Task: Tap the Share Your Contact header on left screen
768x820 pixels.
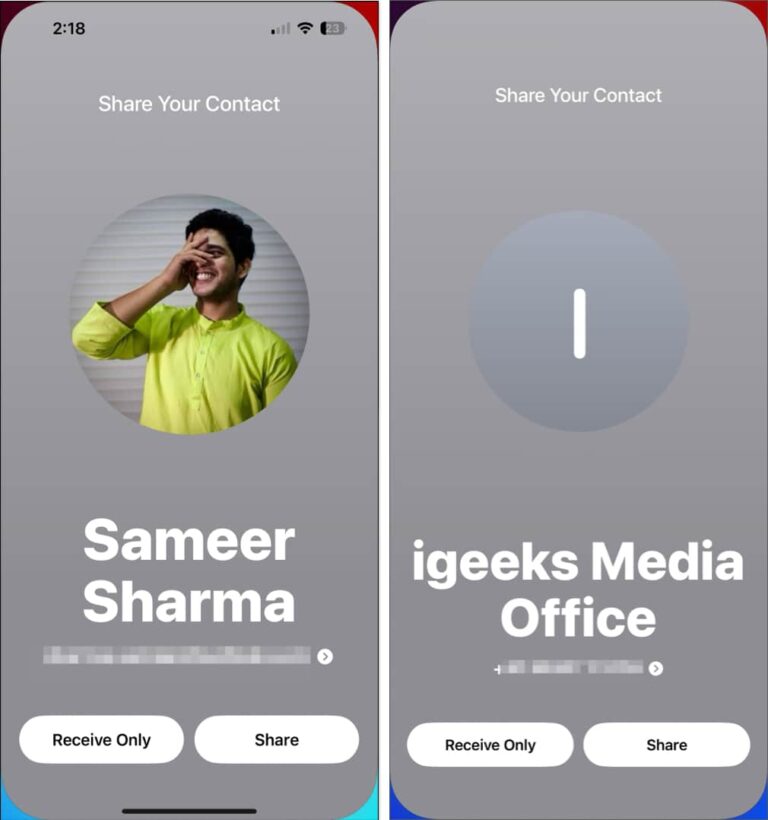Action: pyautogui.click(x=189, y=103)
